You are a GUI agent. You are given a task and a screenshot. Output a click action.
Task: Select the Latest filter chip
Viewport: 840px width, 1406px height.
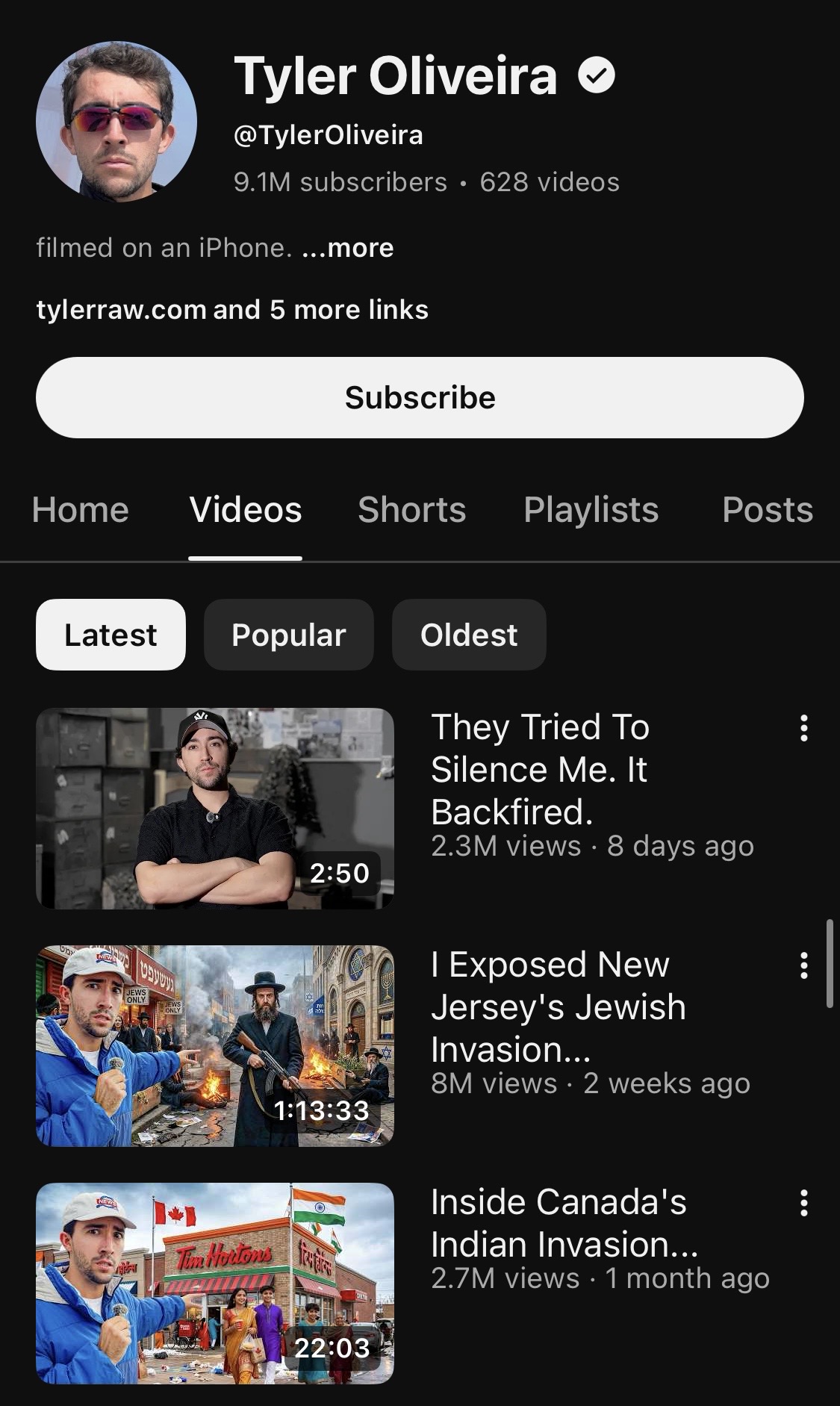coord(111,635)
